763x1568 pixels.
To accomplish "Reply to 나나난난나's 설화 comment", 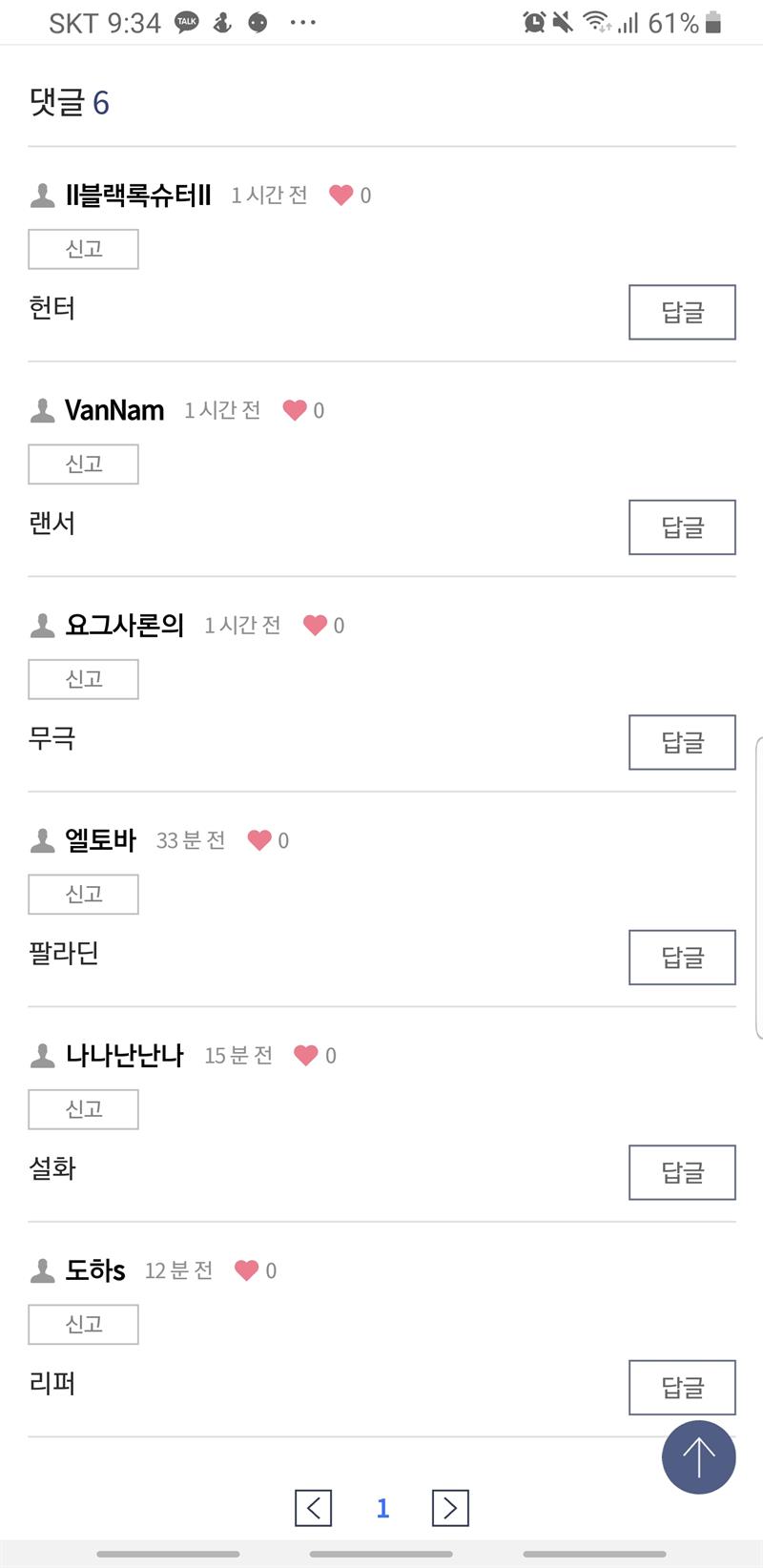I will [682, 1172].
